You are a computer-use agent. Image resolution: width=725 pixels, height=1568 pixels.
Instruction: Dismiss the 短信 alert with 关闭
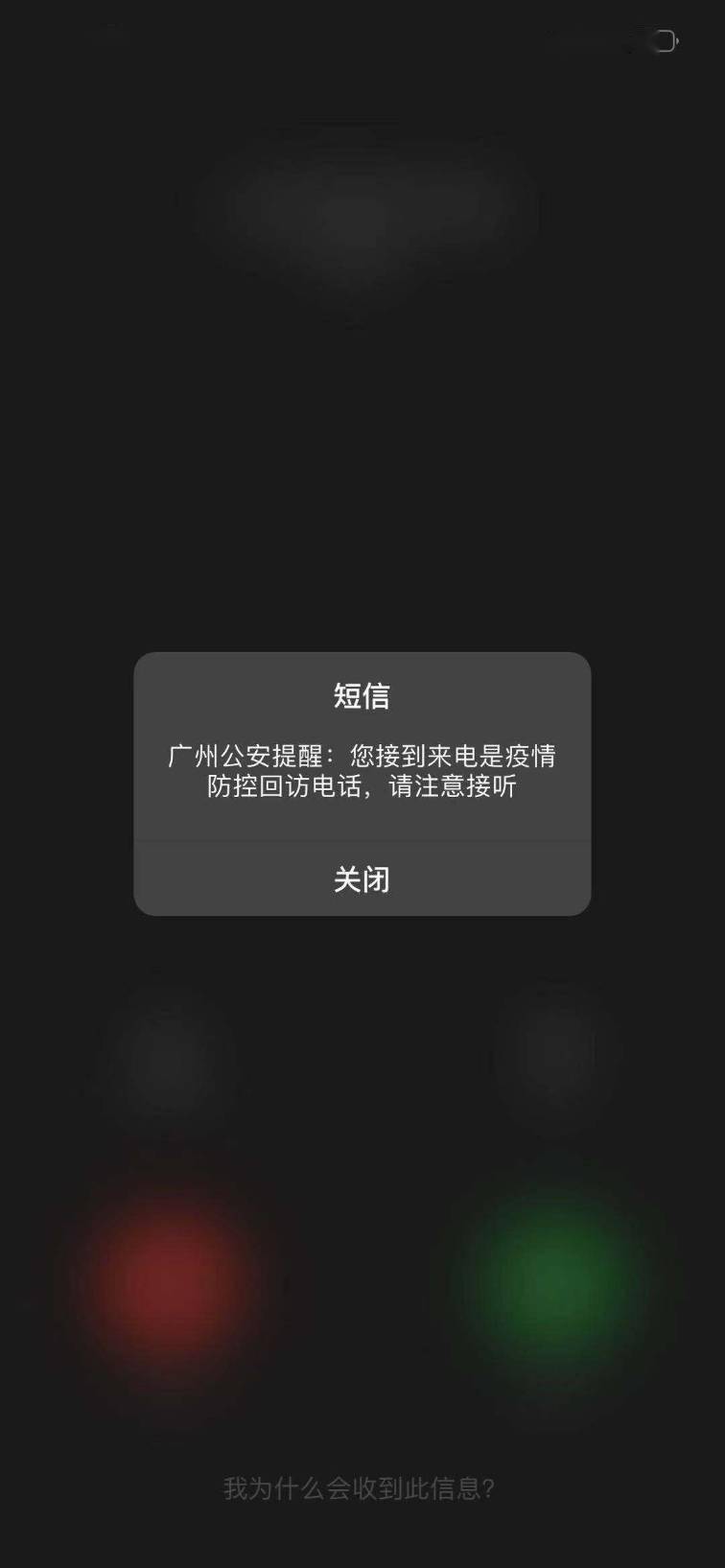click(x=362, y=879)
